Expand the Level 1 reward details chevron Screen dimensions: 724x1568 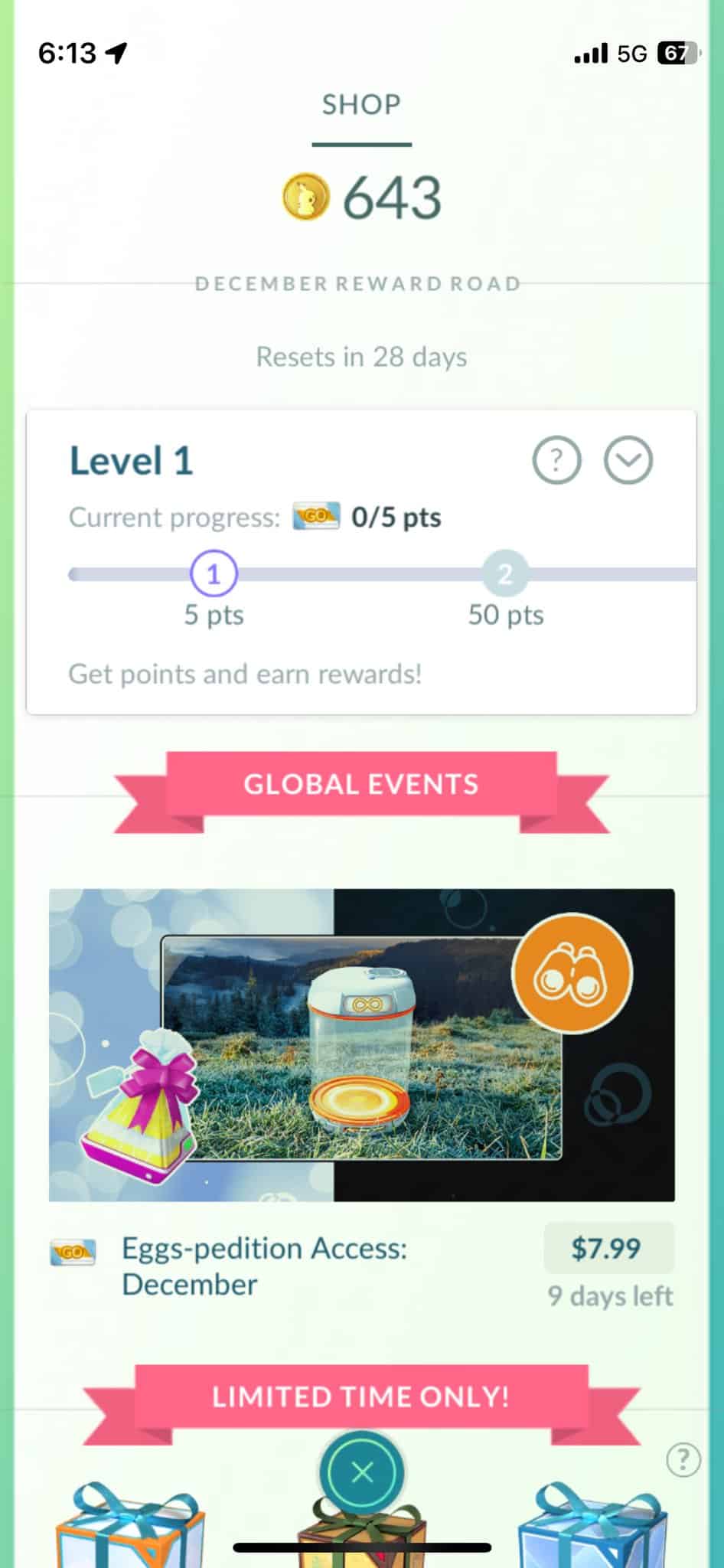(628, 460)
